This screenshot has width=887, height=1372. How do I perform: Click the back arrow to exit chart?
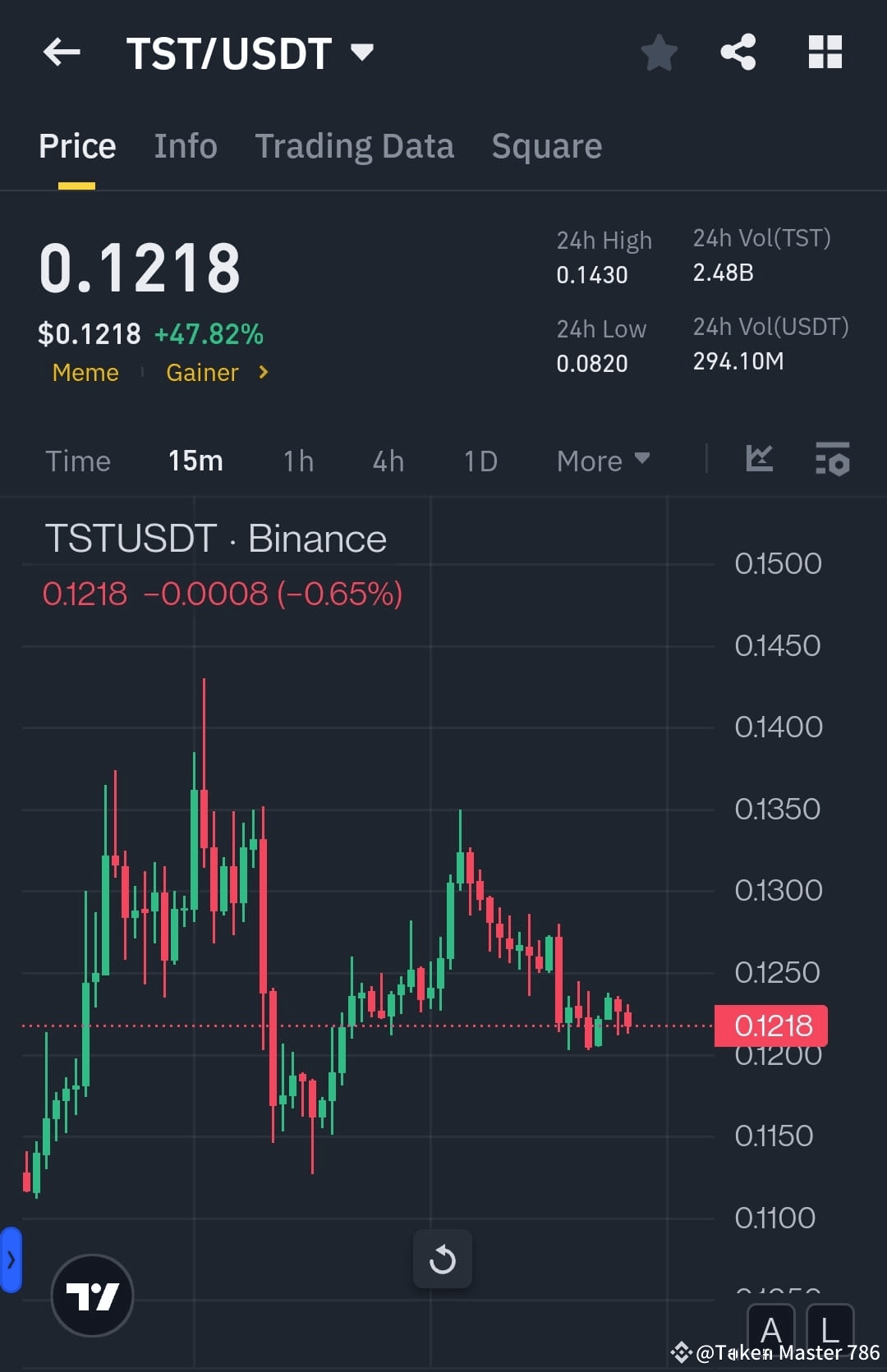(x=60, y=52)
